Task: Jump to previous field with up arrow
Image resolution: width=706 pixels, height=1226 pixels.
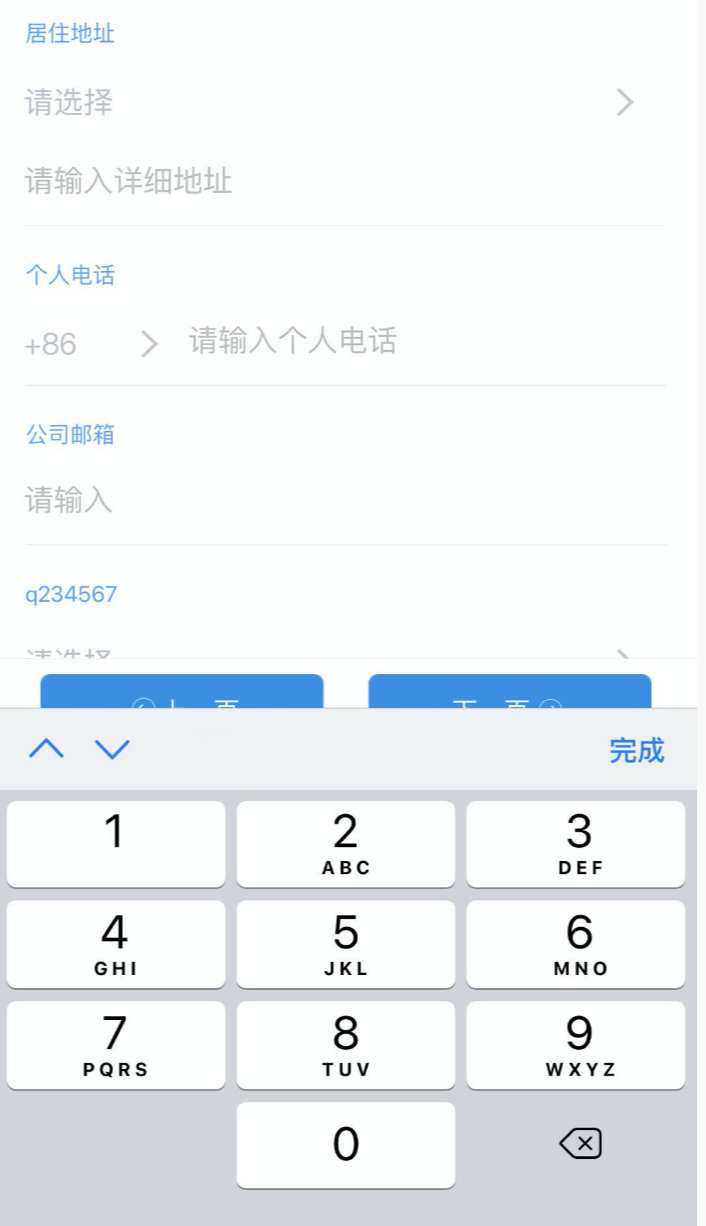Action: pos(46,749)
